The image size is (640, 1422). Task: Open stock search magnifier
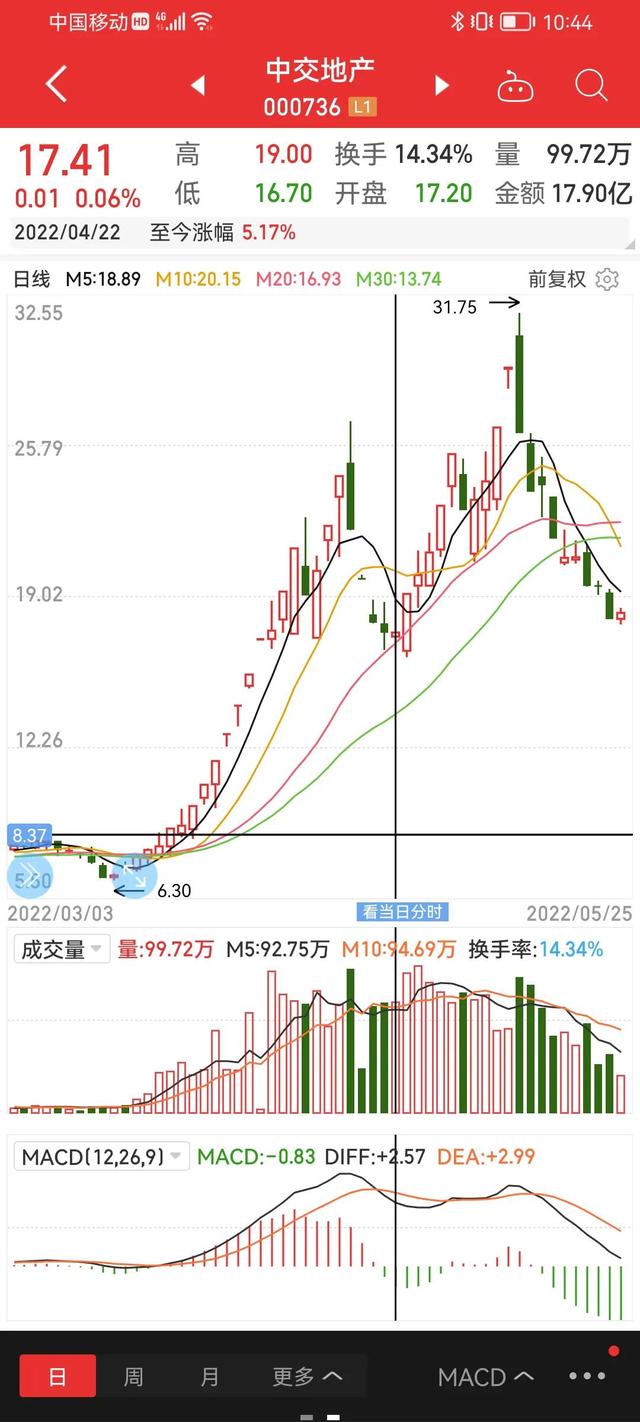tap(591, 86)
